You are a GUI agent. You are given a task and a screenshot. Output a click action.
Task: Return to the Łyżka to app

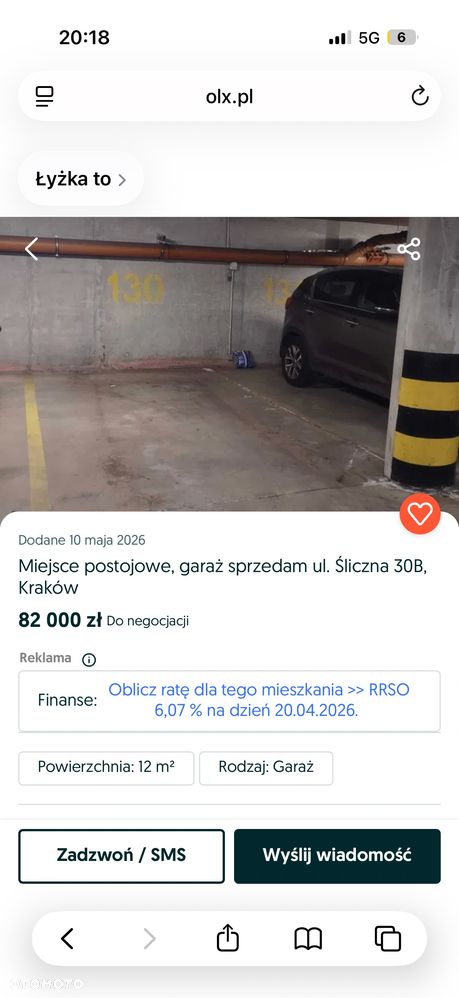[x=81, y=179]
